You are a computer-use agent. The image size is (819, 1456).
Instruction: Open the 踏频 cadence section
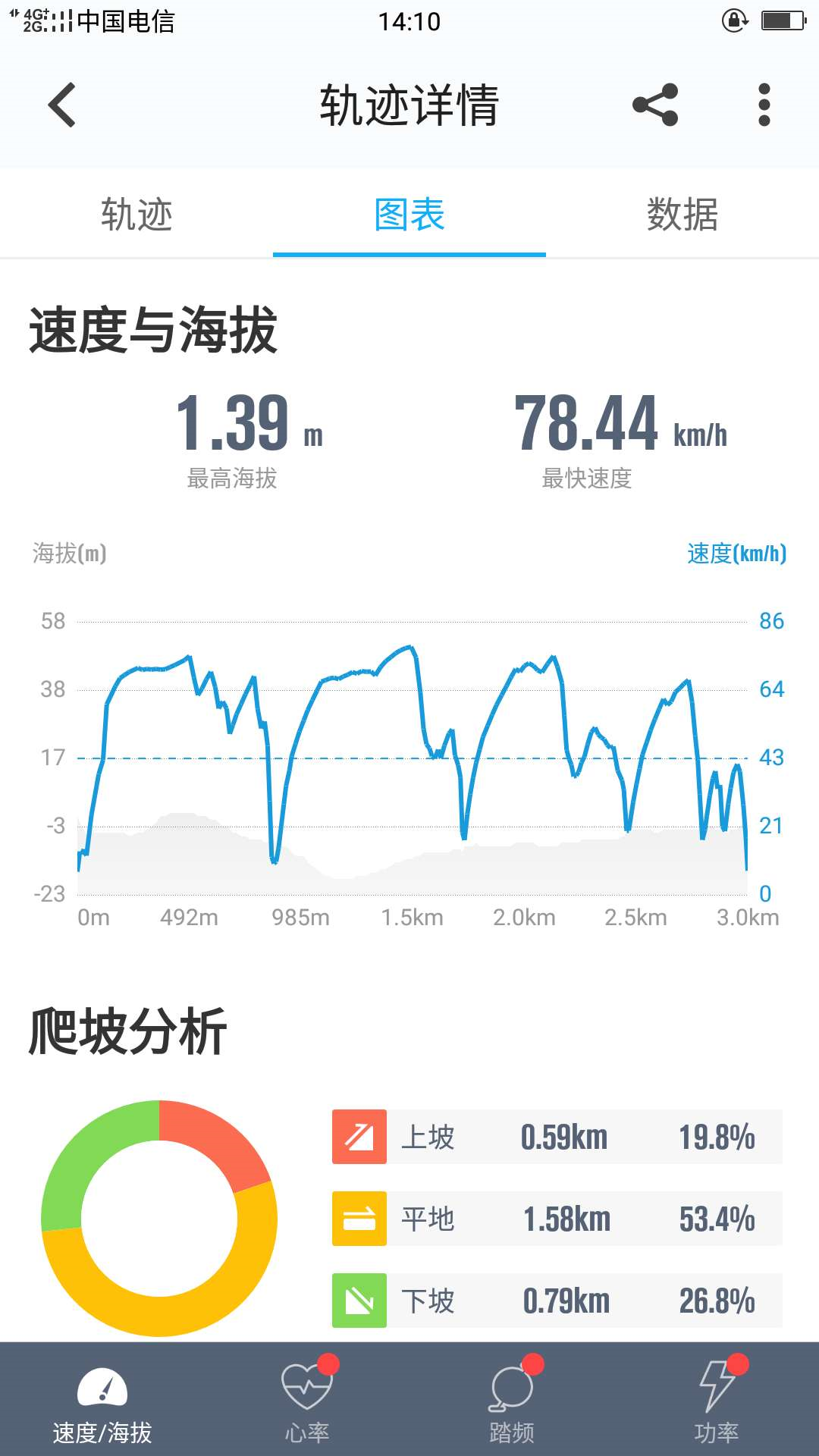(512, 1400)
